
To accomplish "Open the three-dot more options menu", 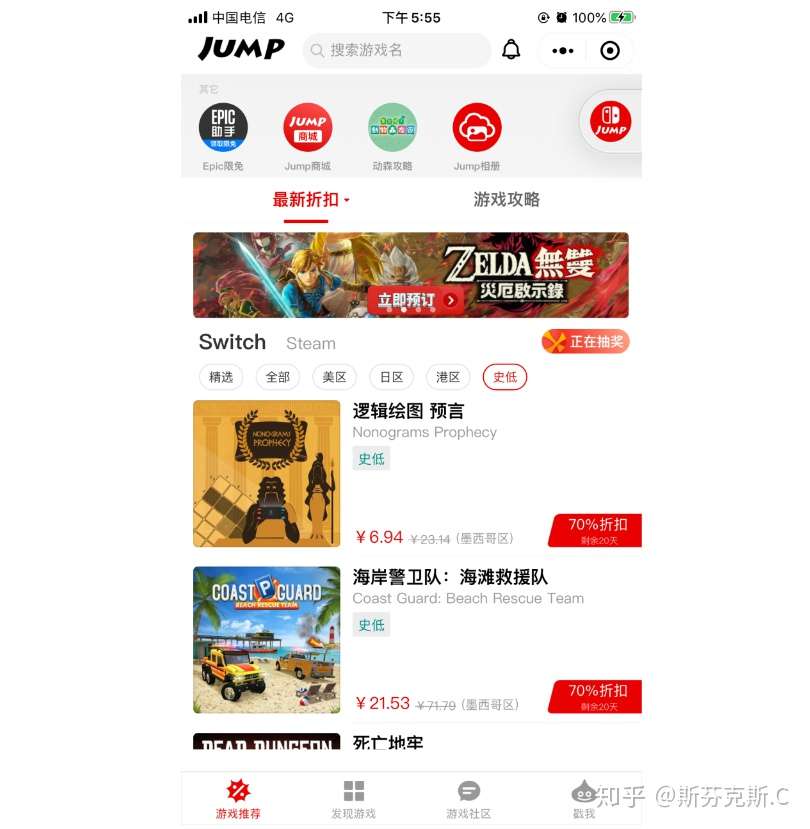I will point(561,50).
